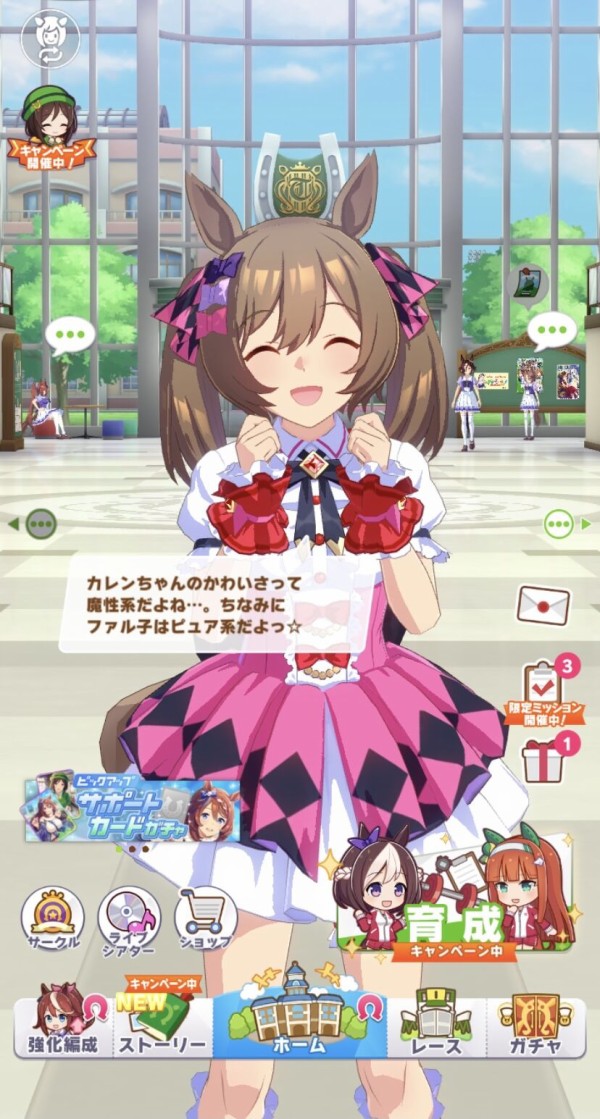Open the mail envelope icon
Screen dimensions: 600x1119
click(x=542, y=604)
